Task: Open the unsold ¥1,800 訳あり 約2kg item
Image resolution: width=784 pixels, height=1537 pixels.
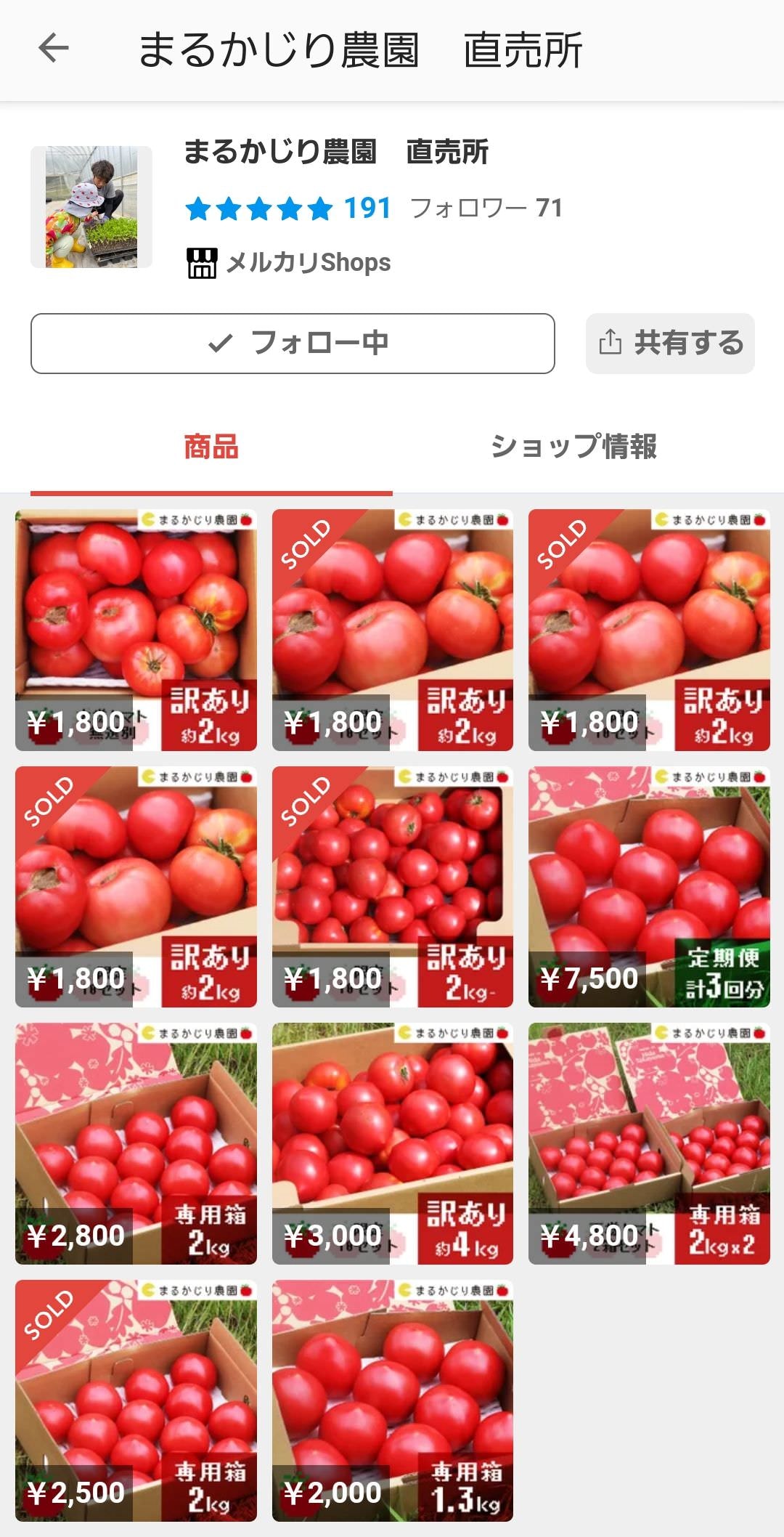Action: 136,630
